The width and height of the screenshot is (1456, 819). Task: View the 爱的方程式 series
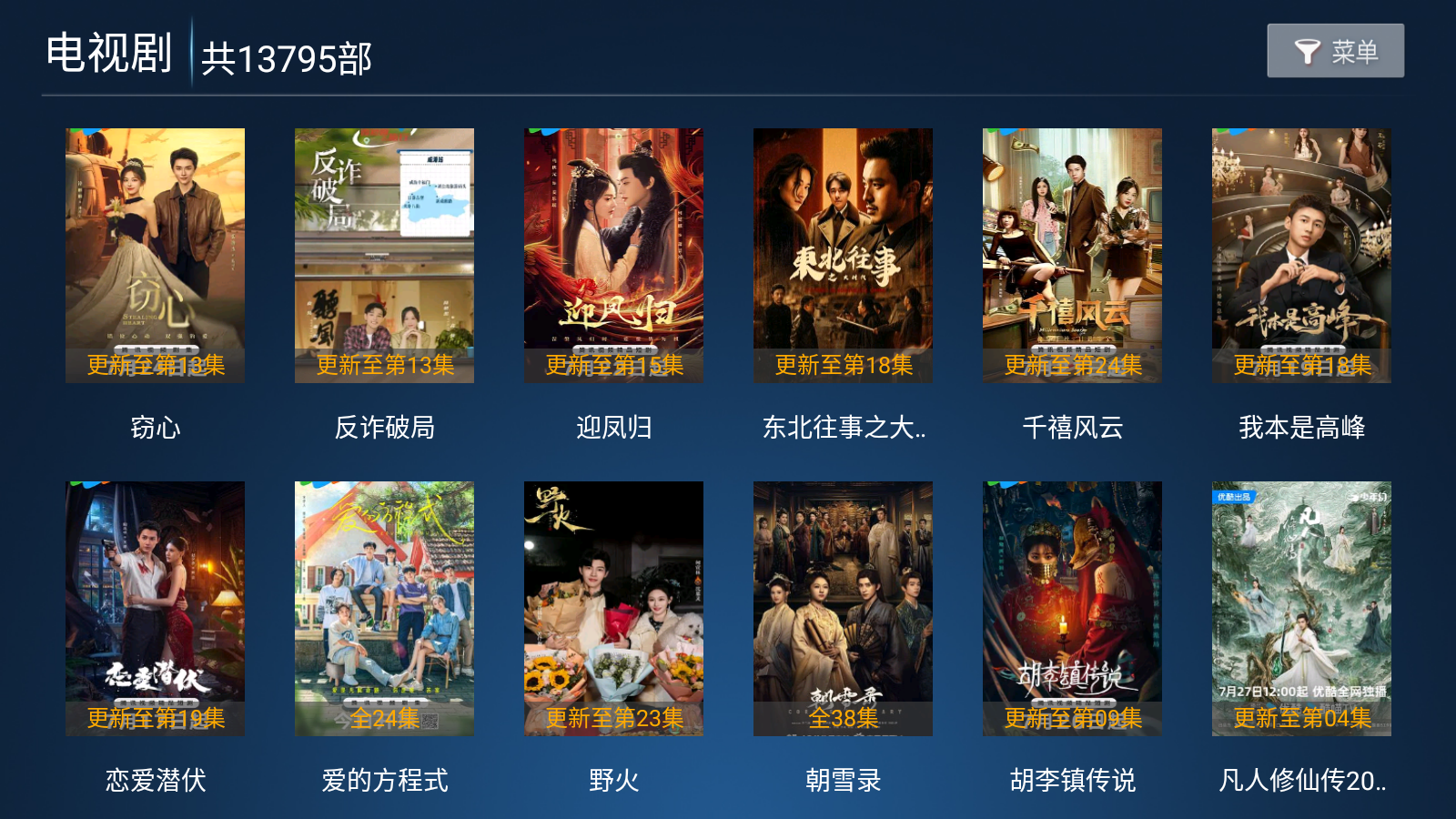point(384,609)
